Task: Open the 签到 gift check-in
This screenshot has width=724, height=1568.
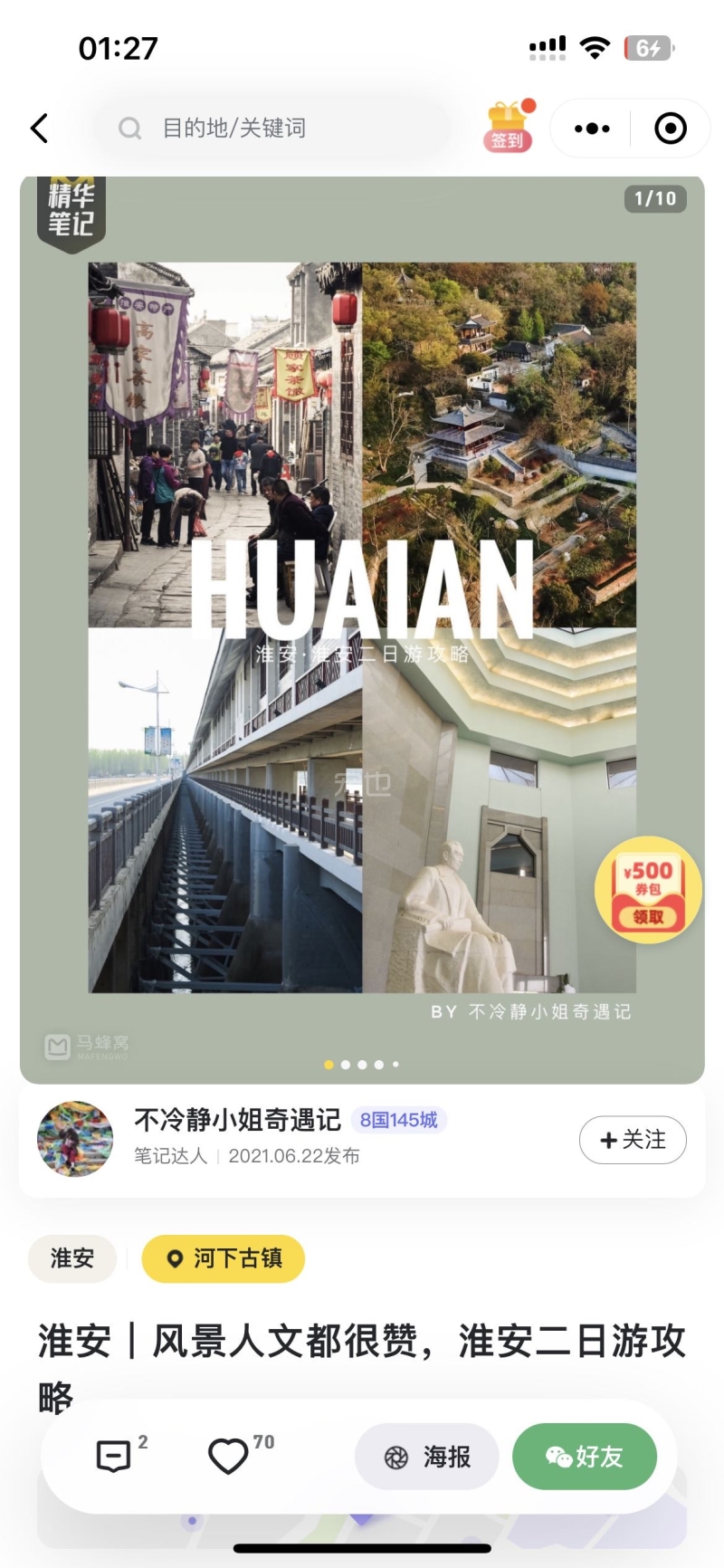Action: click(x=508, y=128)
